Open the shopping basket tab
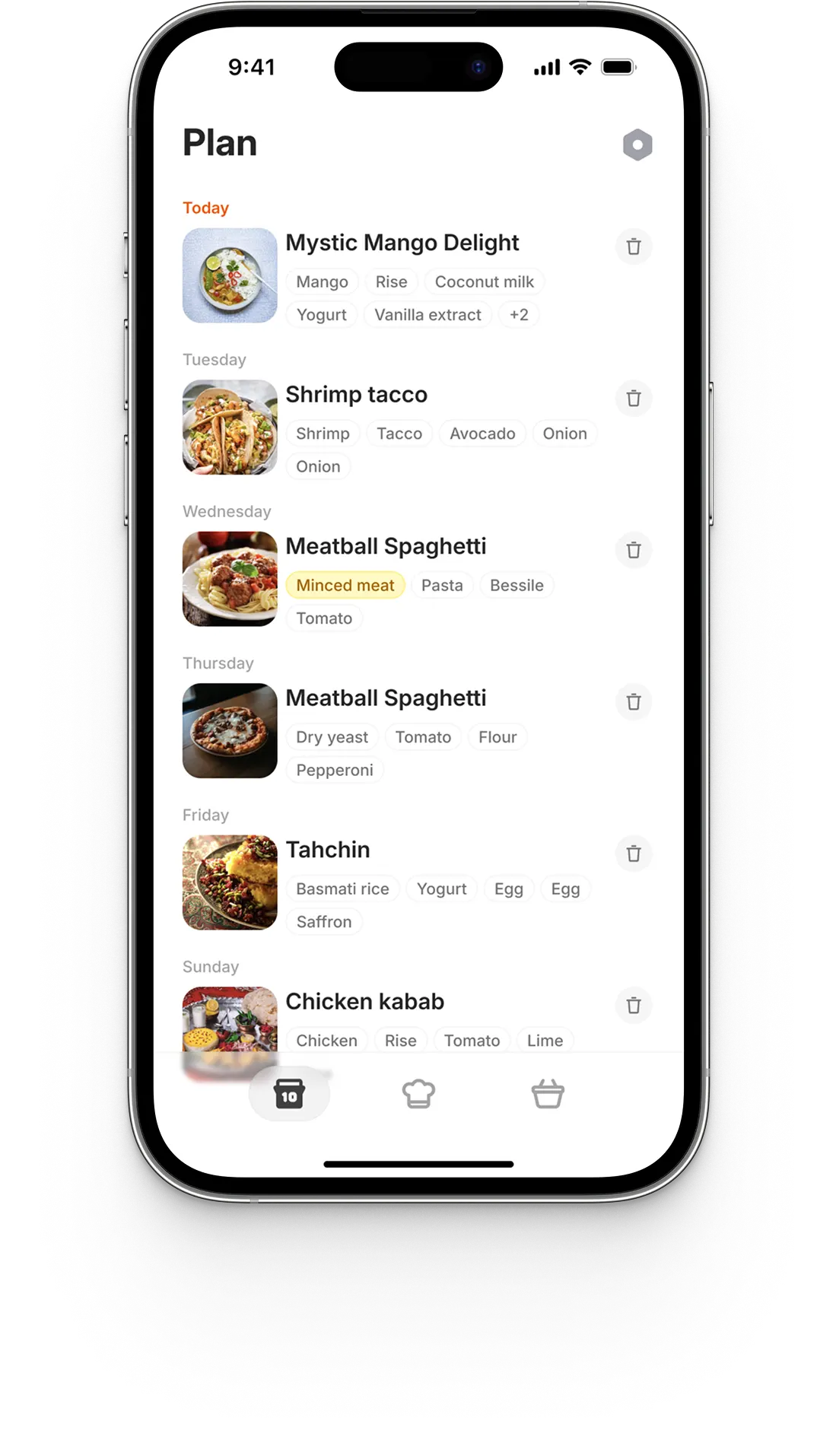The width and height of the screenshot is (836, 1456). 548,1094
